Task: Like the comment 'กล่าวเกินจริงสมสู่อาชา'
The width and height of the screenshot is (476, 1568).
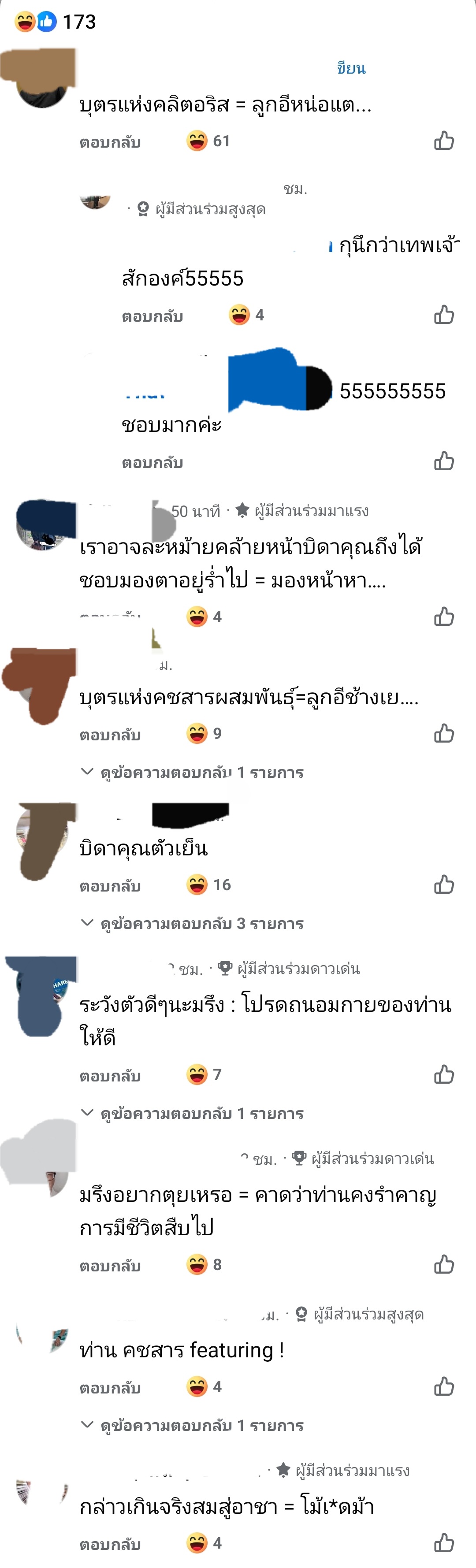Action: pyautogui.click(x=444, y=1544)
